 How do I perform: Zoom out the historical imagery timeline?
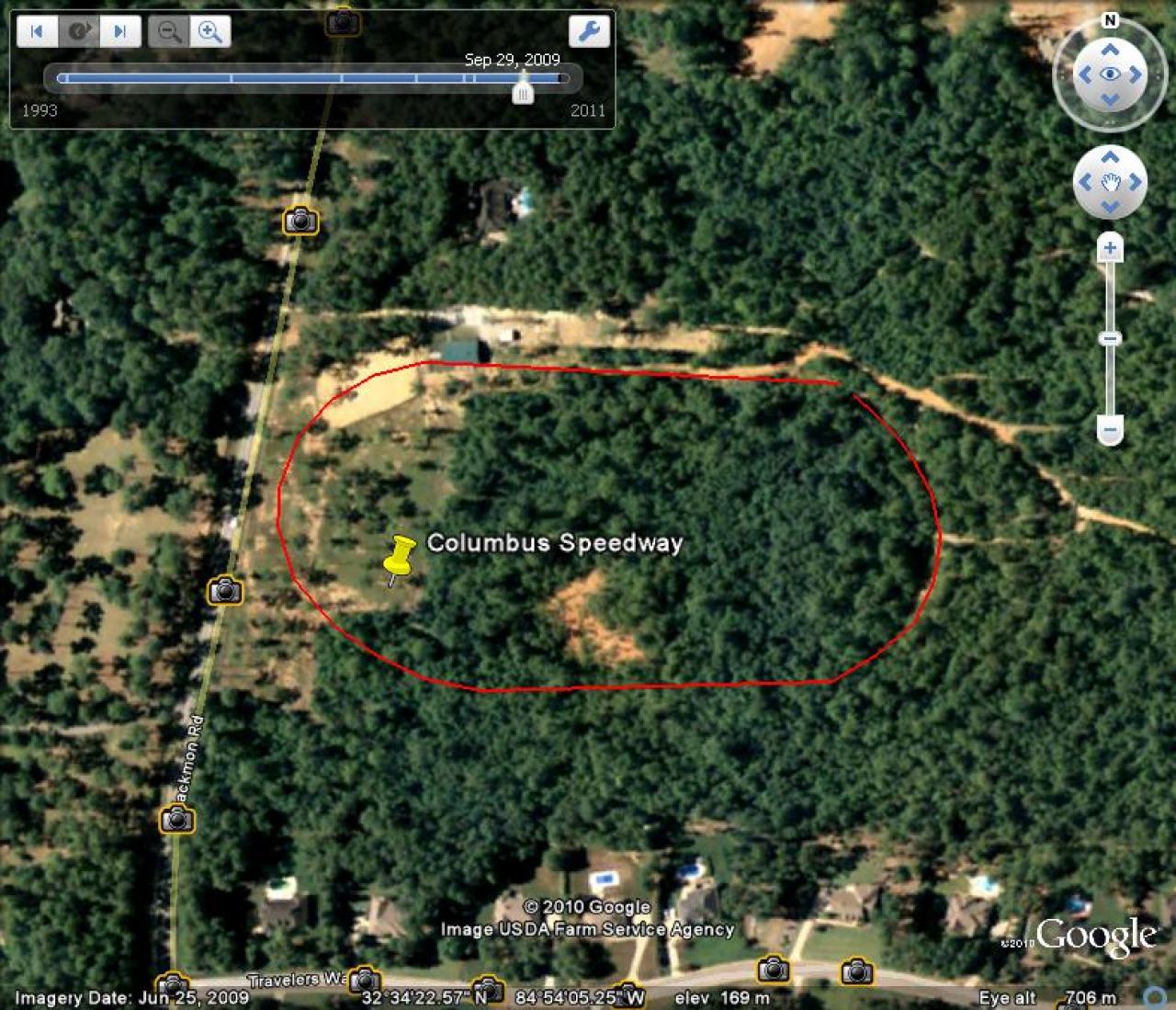tap(169, 32)
